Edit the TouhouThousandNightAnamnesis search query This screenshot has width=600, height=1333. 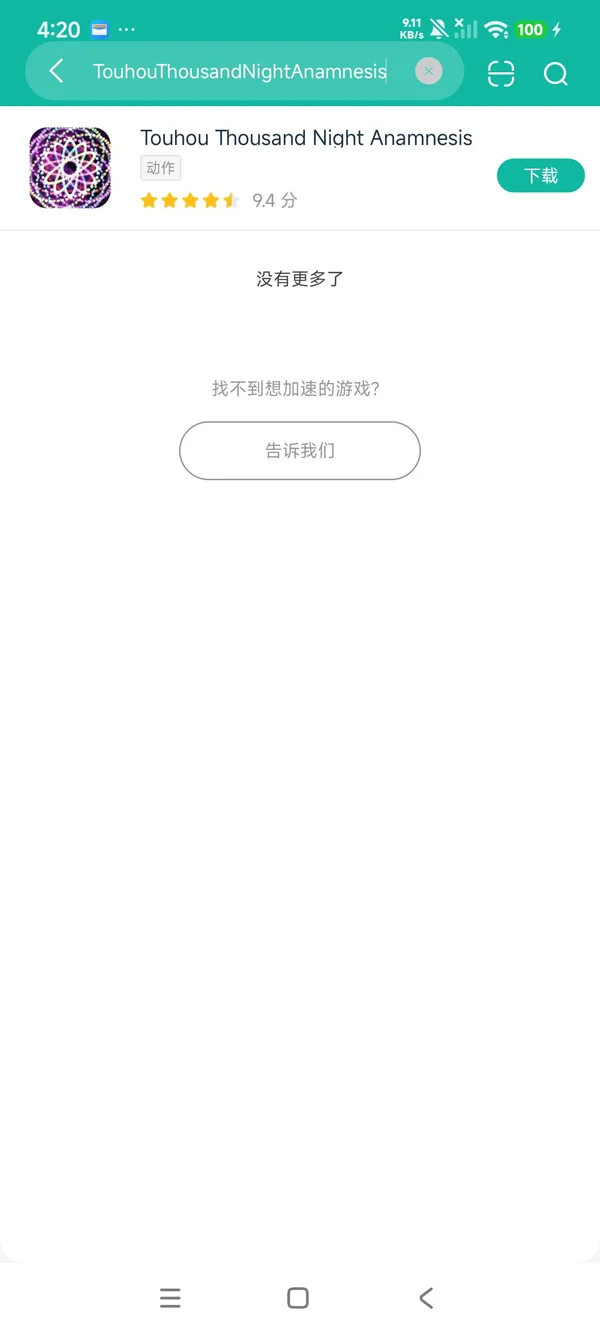(240, 71)
